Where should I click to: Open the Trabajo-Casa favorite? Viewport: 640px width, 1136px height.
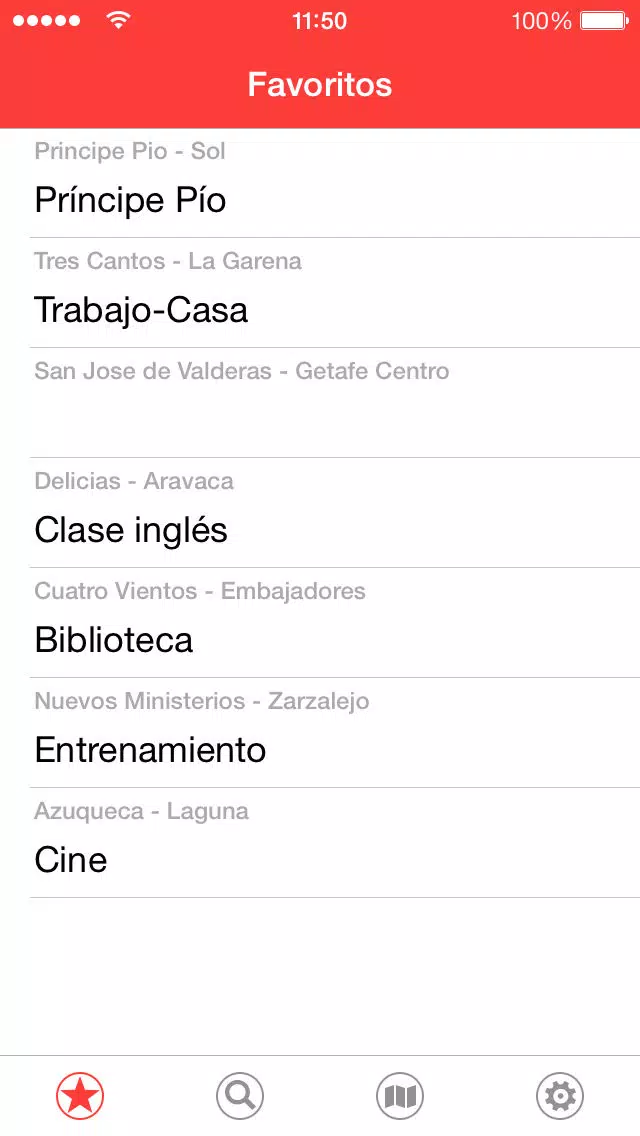pyautogui.click(x=320, y=293)
